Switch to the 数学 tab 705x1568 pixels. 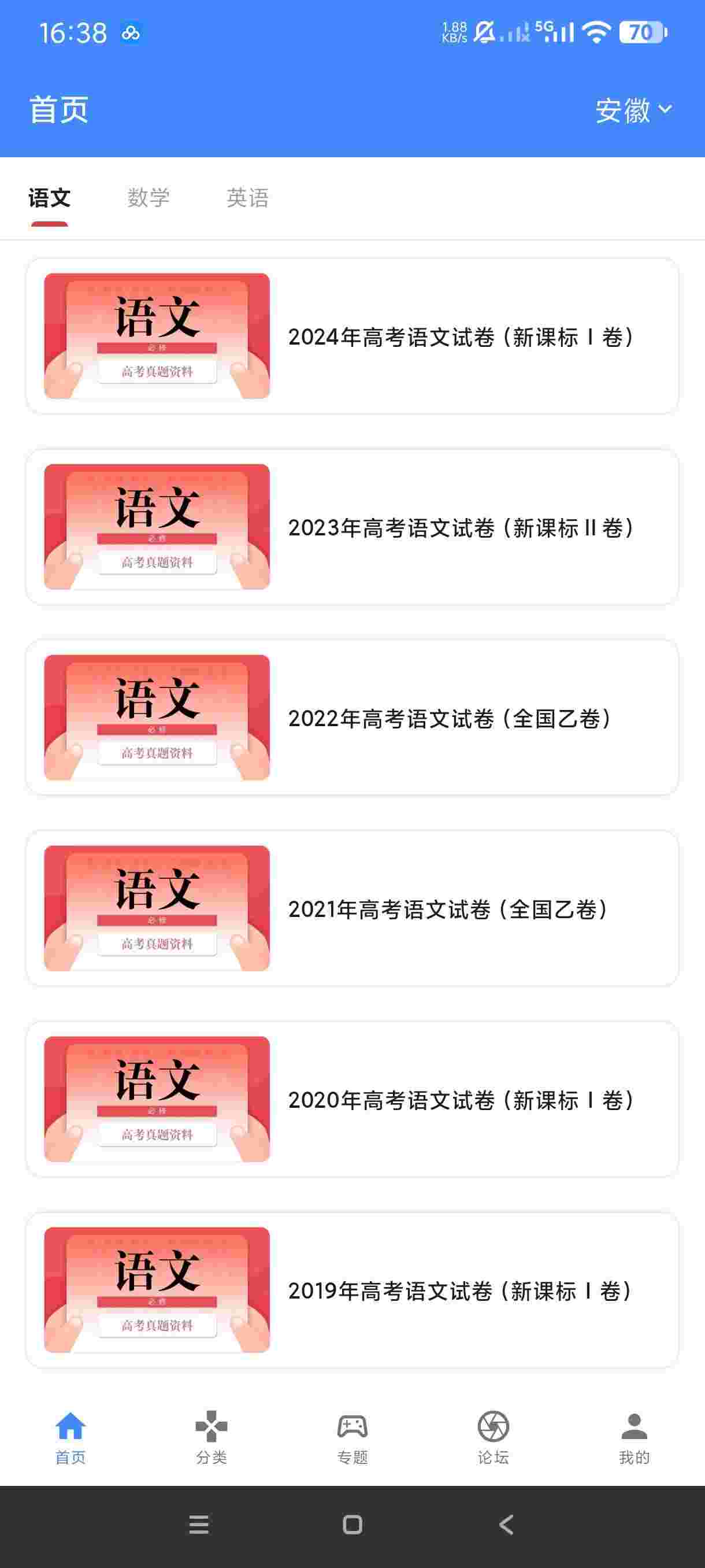click(x=149, y=198)
